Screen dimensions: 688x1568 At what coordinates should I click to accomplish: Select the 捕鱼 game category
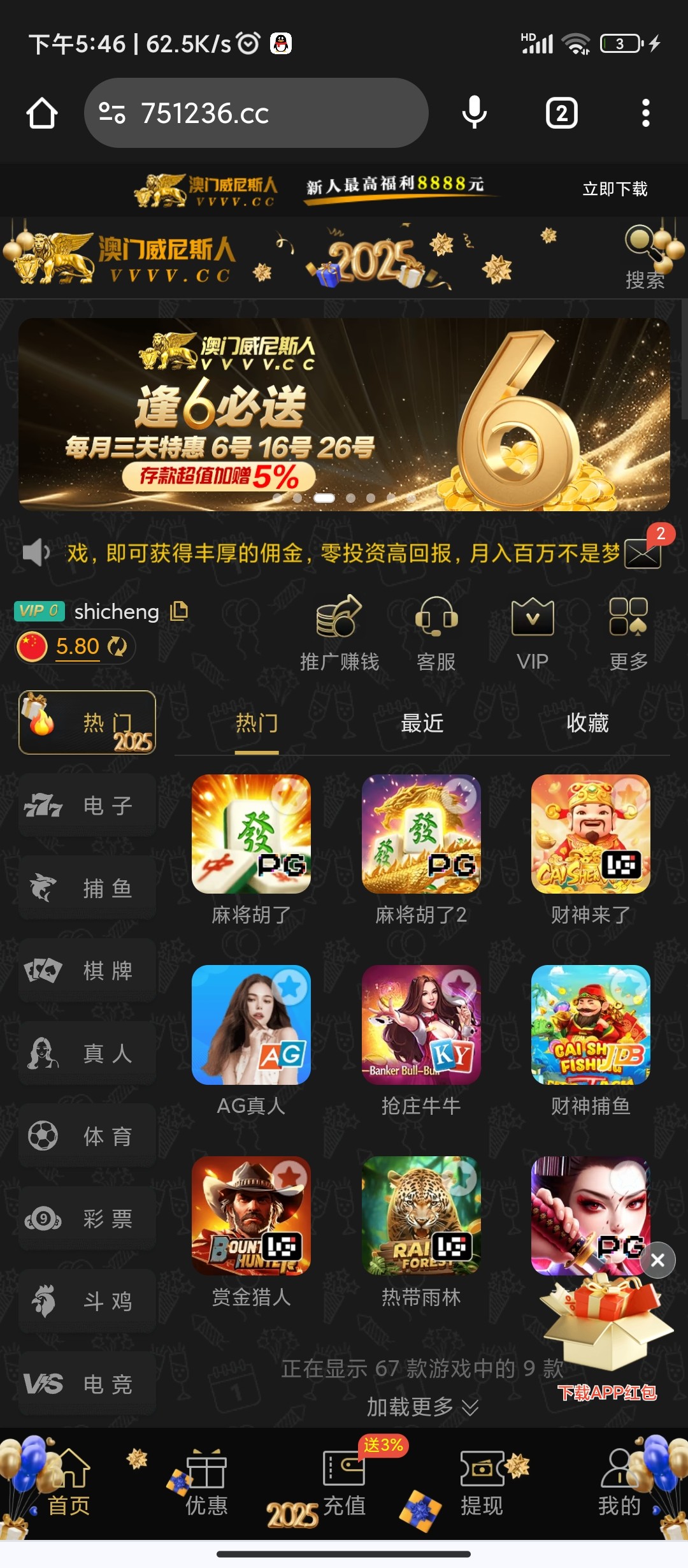[x=87, y=887]
